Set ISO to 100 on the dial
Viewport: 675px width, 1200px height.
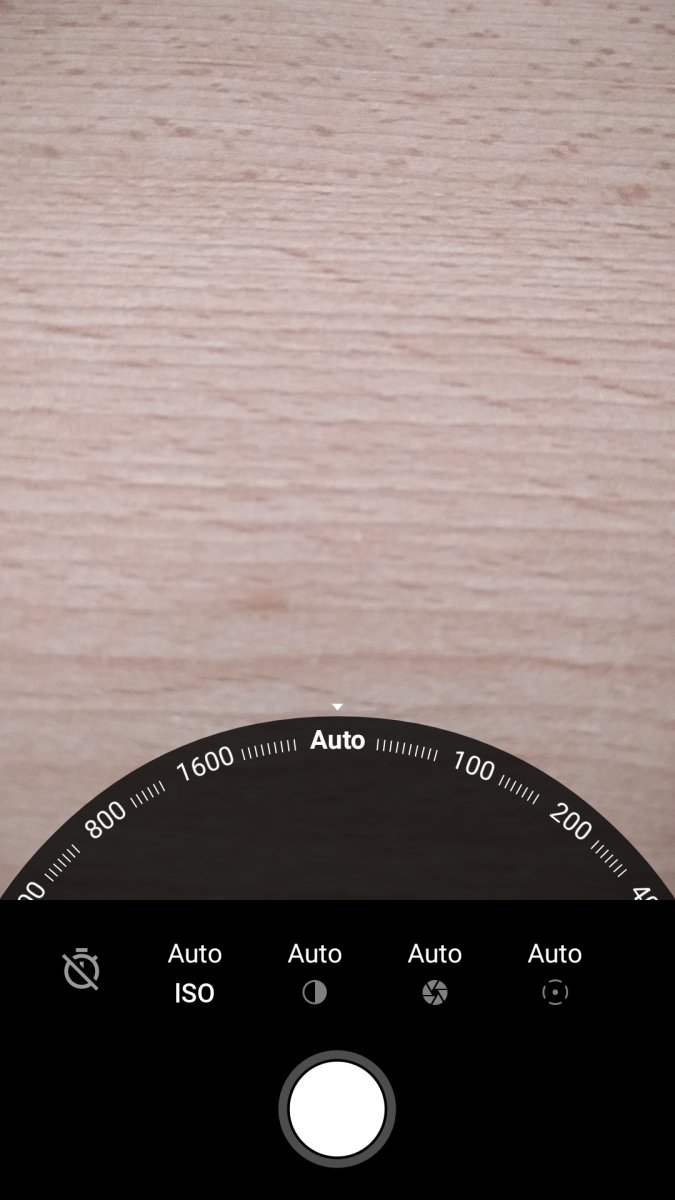474,767
